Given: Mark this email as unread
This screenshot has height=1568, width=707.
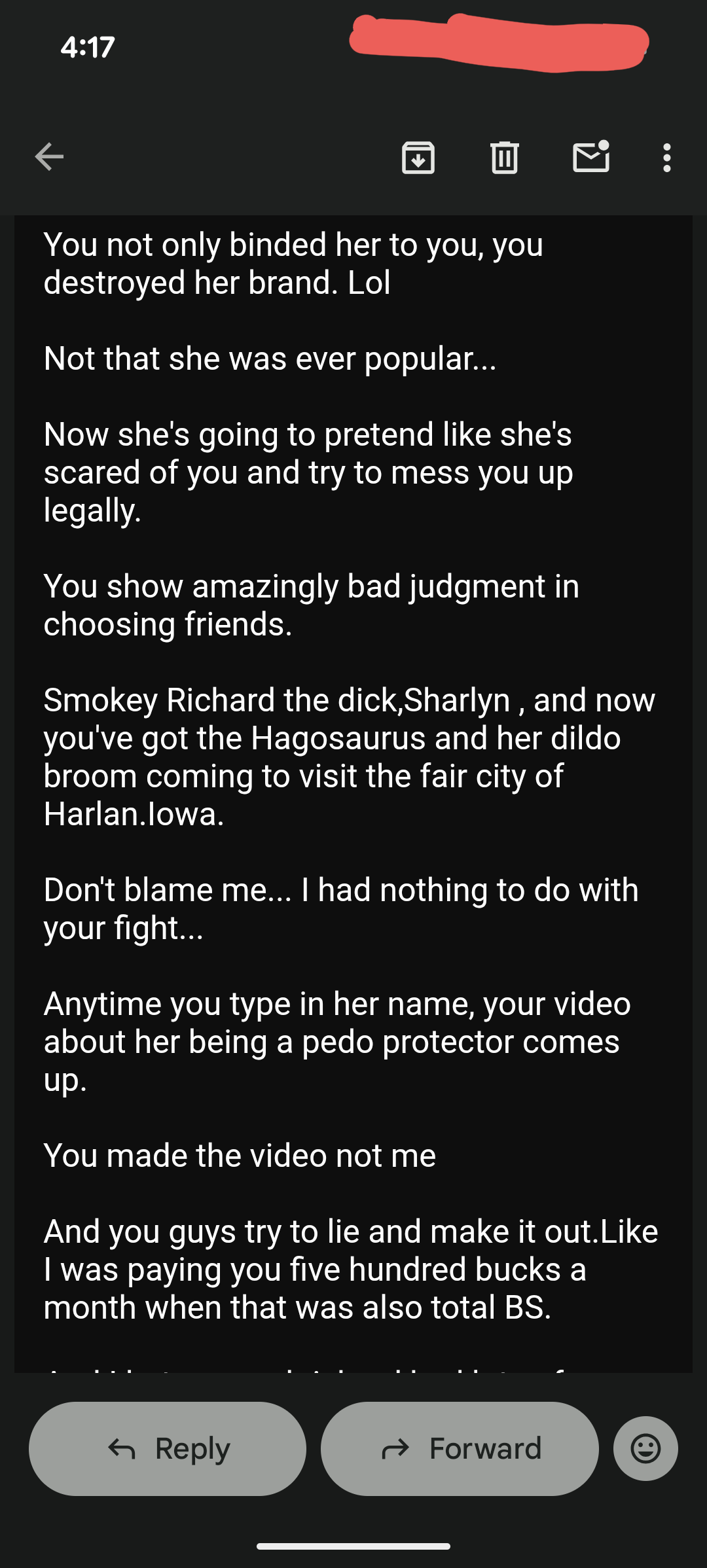Looking at the screenshot, I should pyautogui.click(x=591, y=158).
